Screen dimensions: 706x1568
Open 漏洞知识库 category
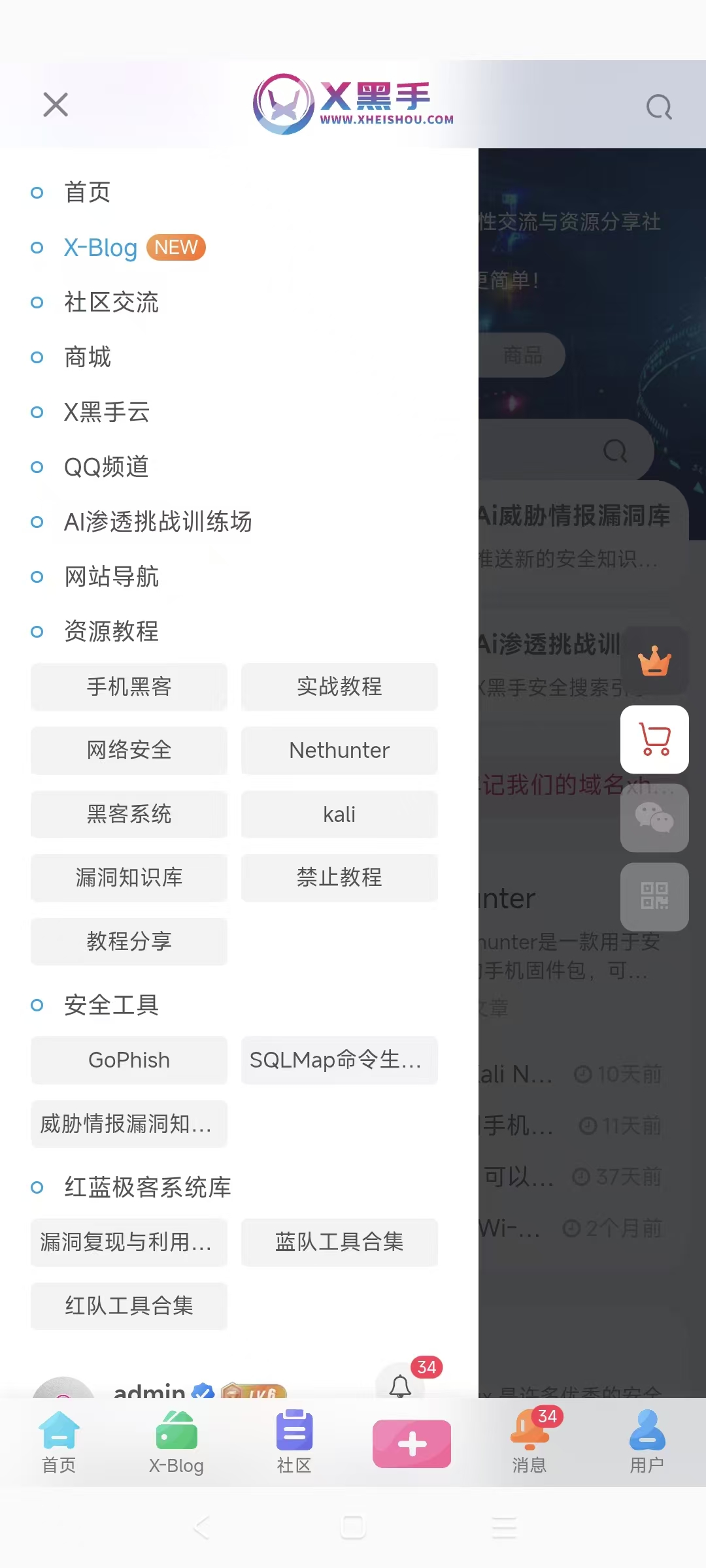[129, 877]
